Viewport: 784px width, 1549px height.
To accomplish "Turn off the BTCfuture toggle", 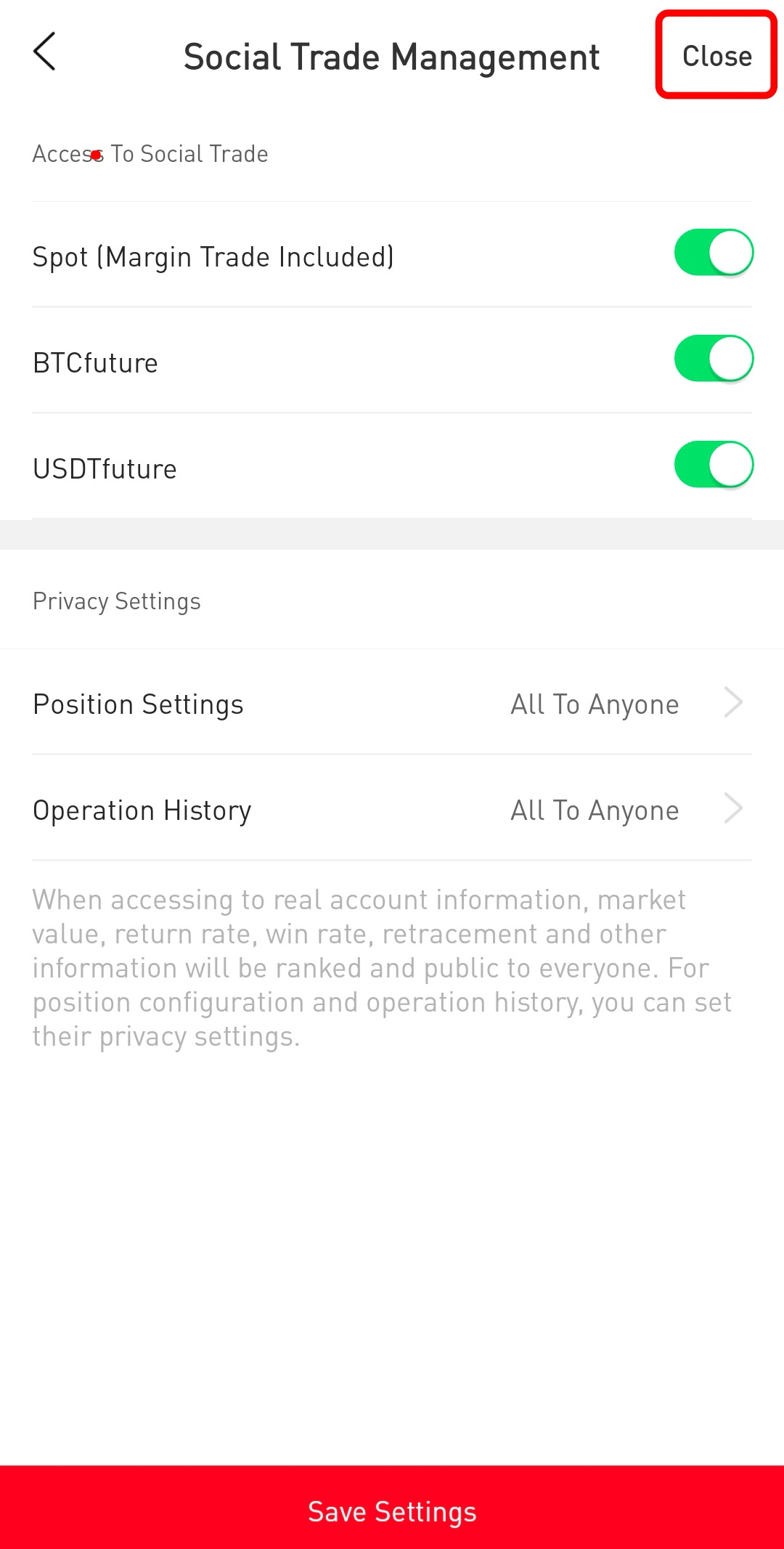I will point(714,359).
